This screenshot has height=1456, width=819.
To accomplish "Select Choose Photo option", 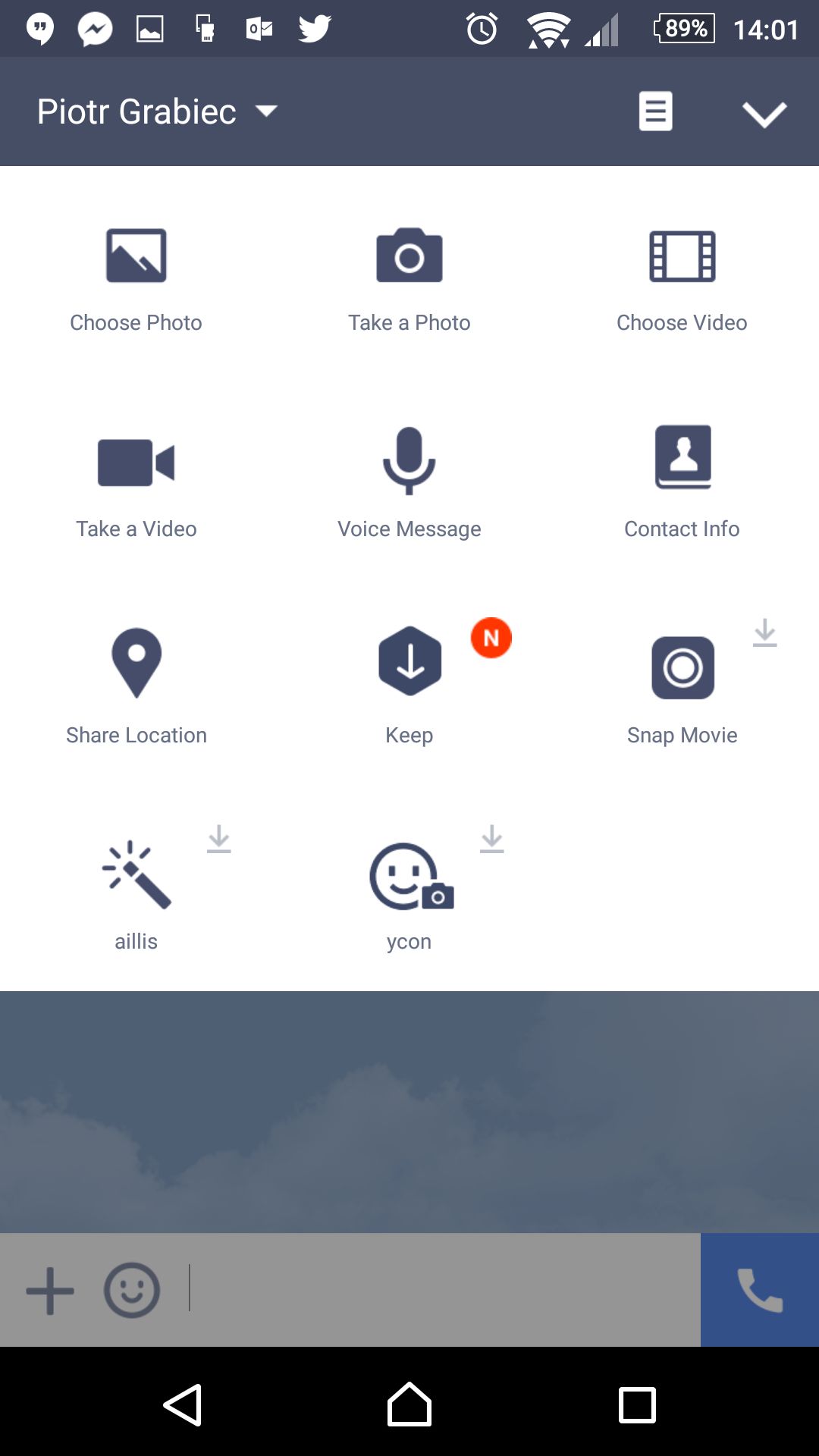I will (x=136, y=280).
